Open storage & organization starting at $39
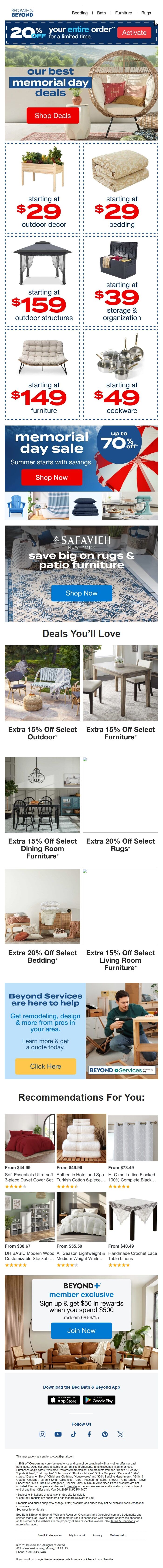The image size is (163, 1568). click(122, 280)
